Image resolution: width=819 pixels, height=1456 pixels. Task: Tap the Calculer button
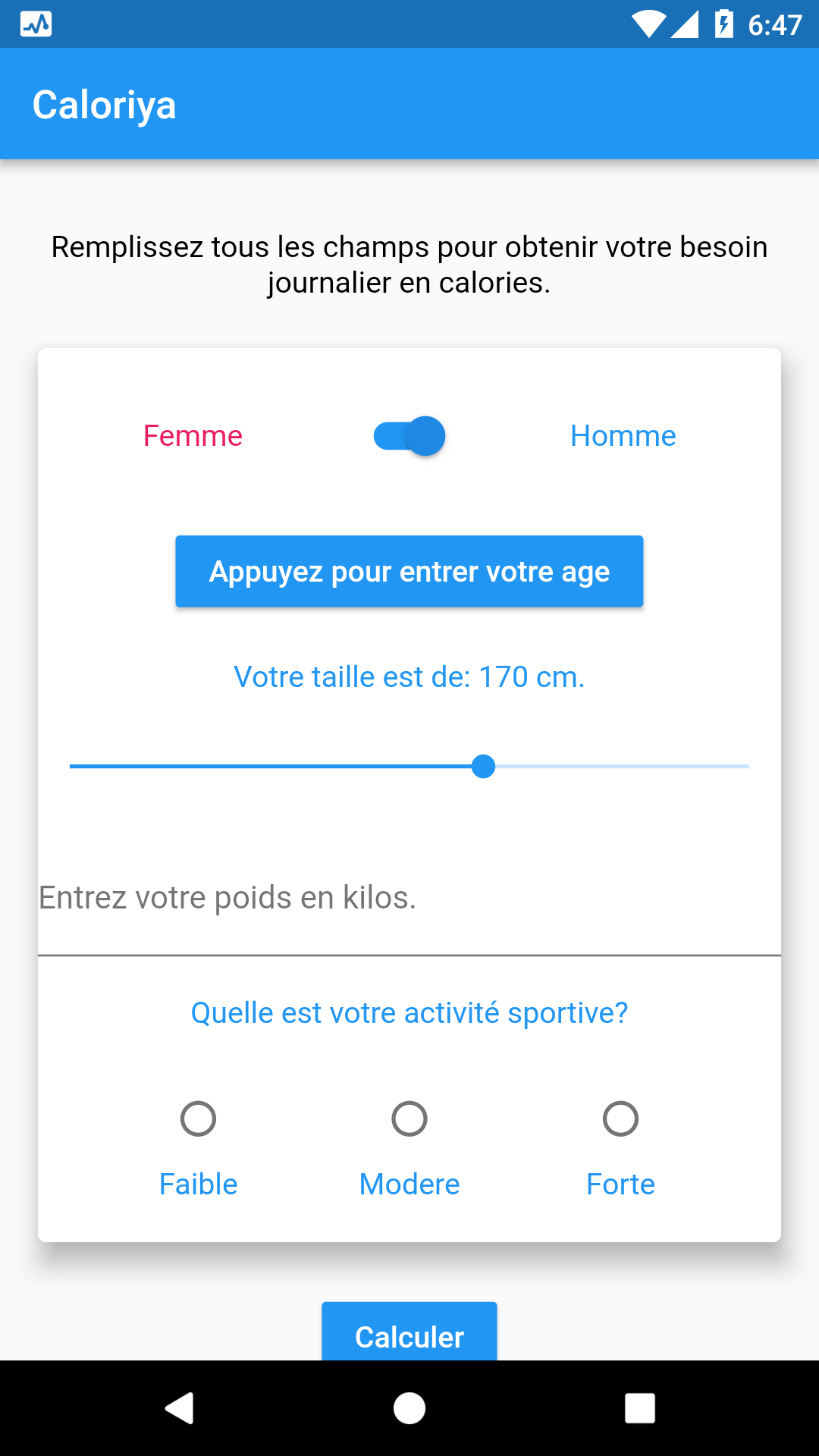(409, 1335)
